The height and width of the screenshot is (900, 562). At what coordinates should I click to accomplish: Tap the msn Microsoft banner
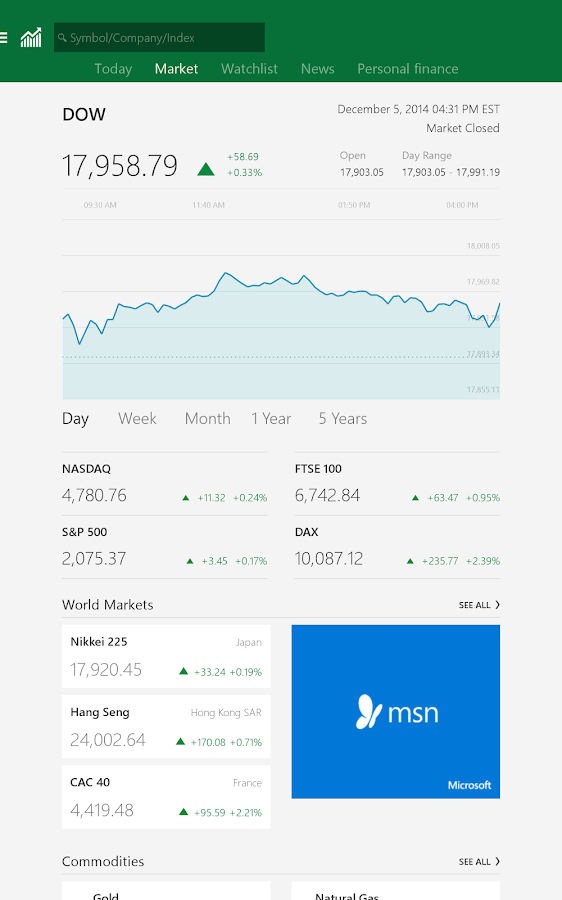(x=396, y=712)
